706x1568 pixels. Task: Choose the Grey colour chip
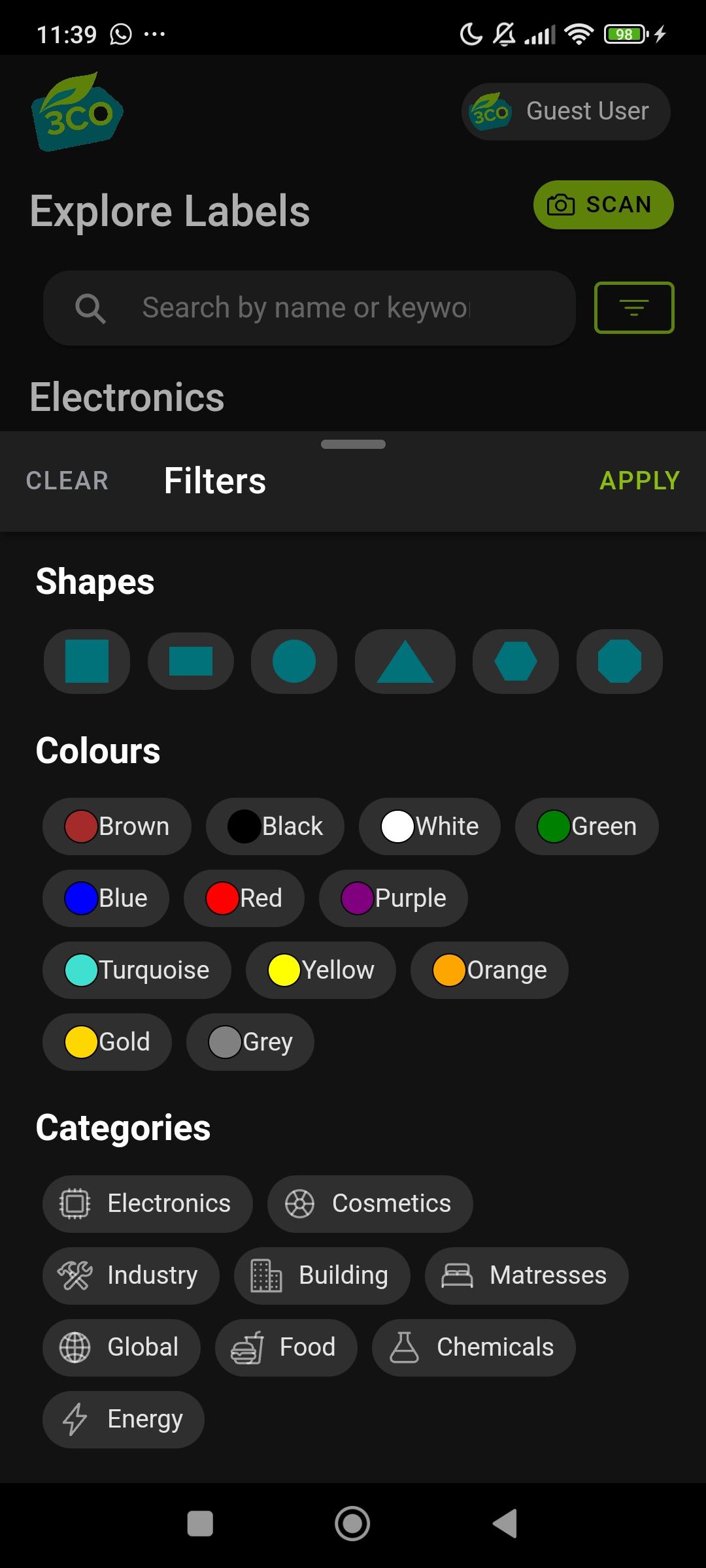click(250, 1042)
